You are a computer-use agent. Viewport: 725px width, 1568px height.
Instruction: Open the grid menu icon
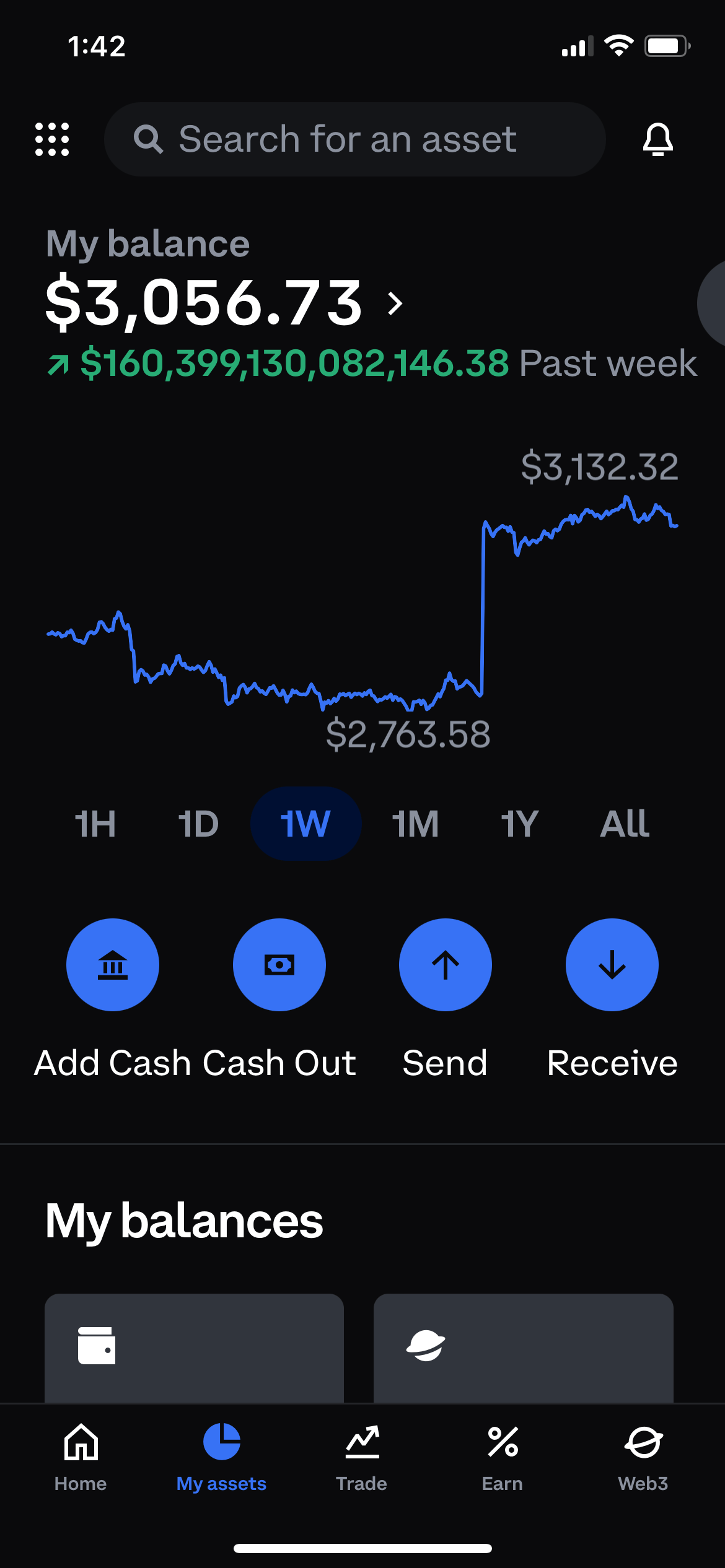tap(52, 139)
